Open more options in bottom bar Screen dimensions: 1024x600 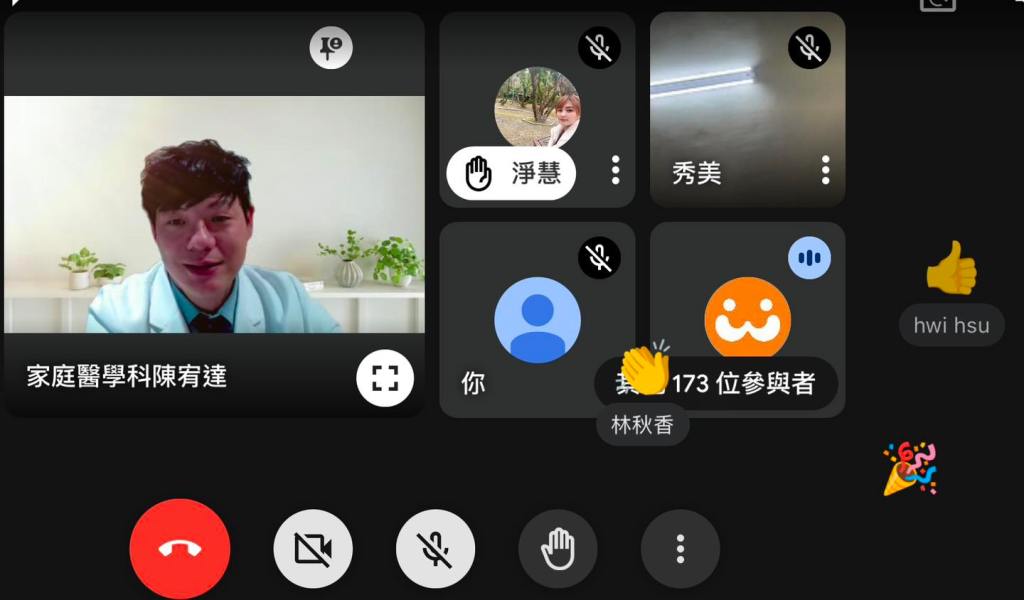pos(680,549)
